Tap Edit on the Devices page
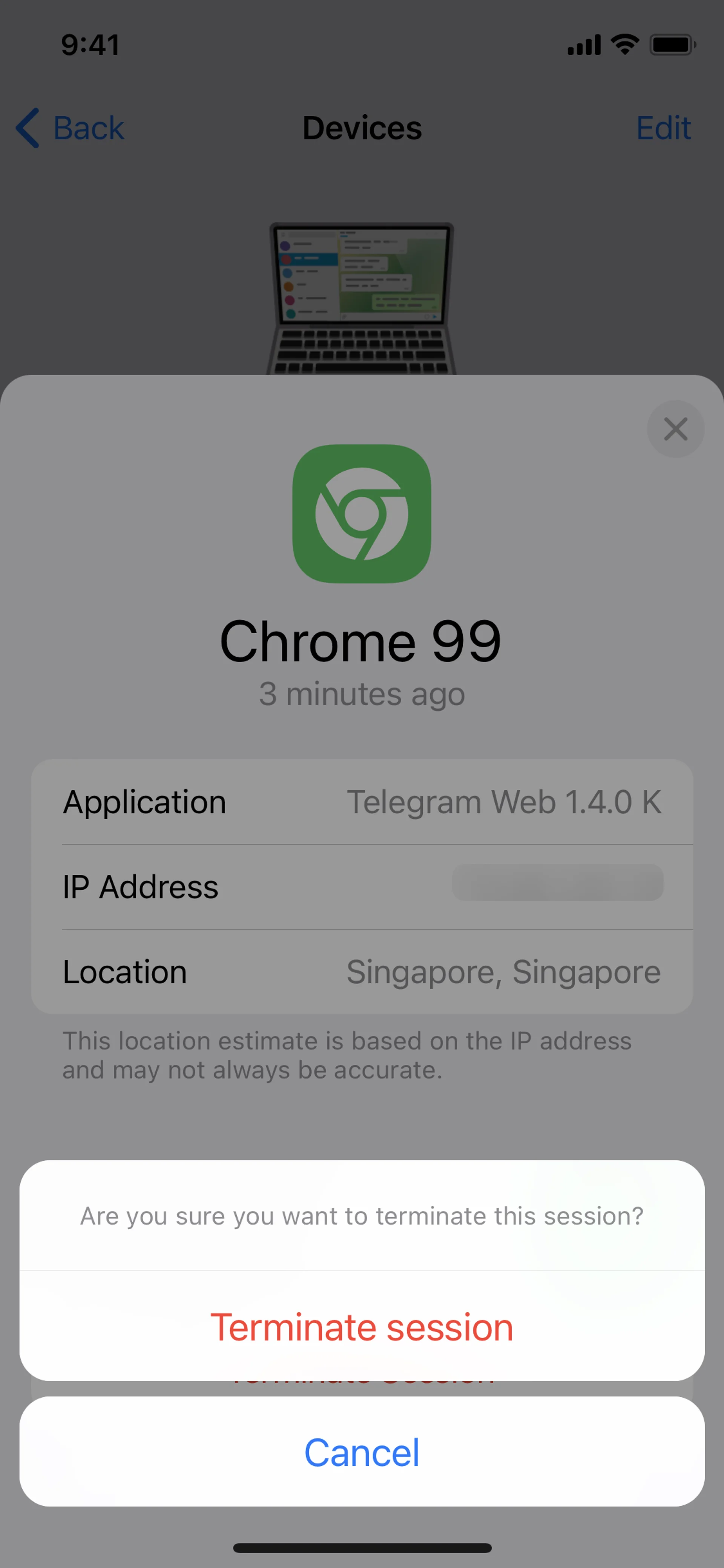Image resolution: width=724 pixels, height=1568 pixels. 663,128
